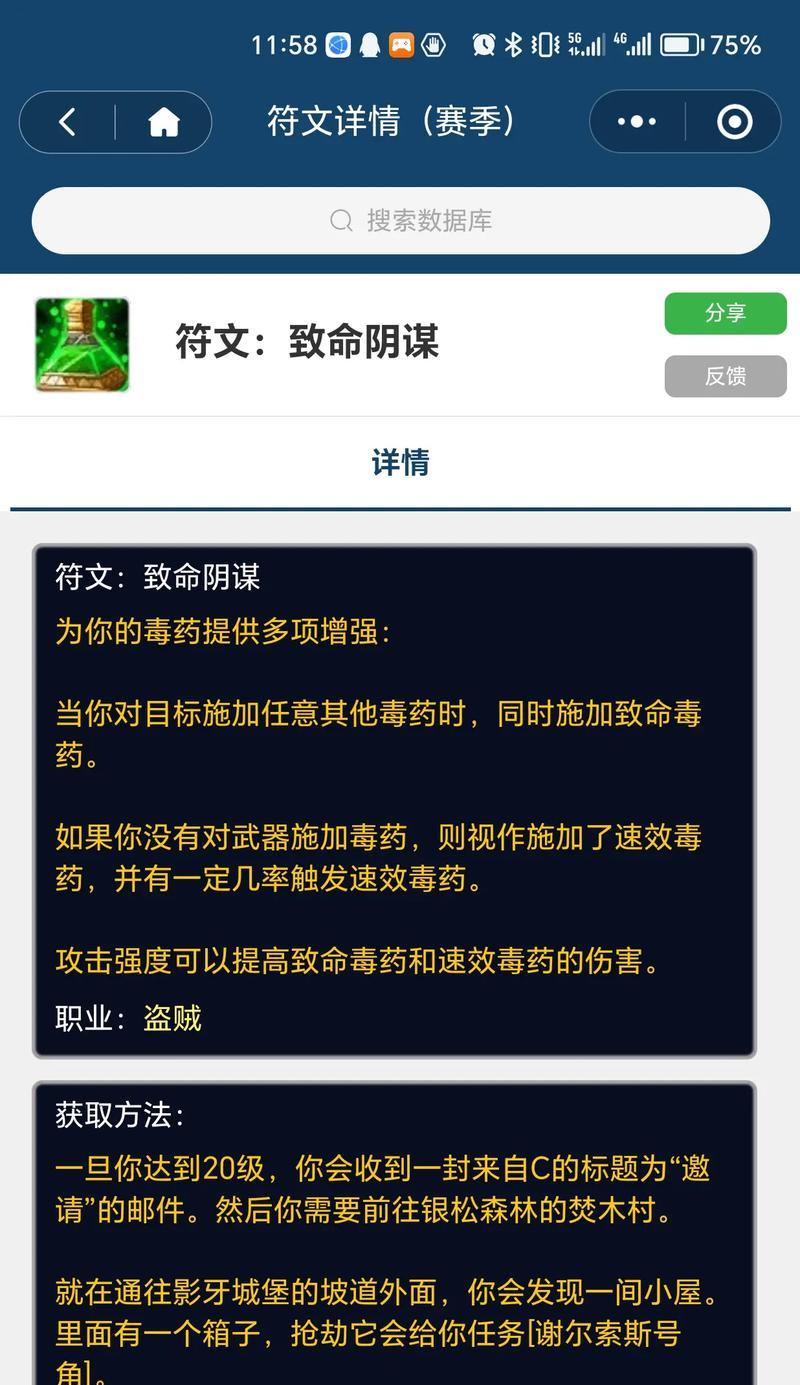Select the 详情 tab

point(400,462)
